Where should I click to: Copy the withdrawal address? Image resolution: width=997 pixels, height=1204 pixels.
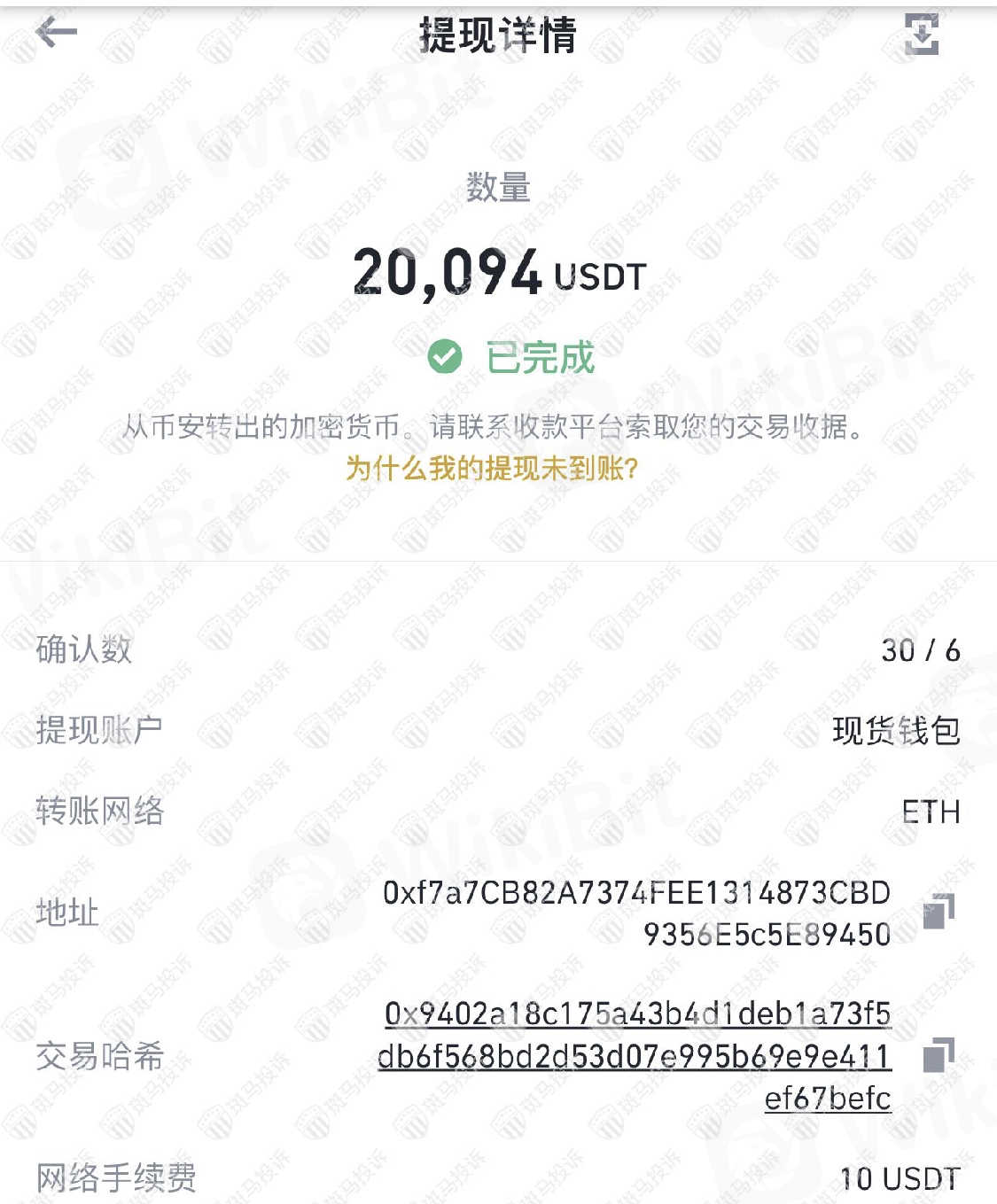point(939,912)
